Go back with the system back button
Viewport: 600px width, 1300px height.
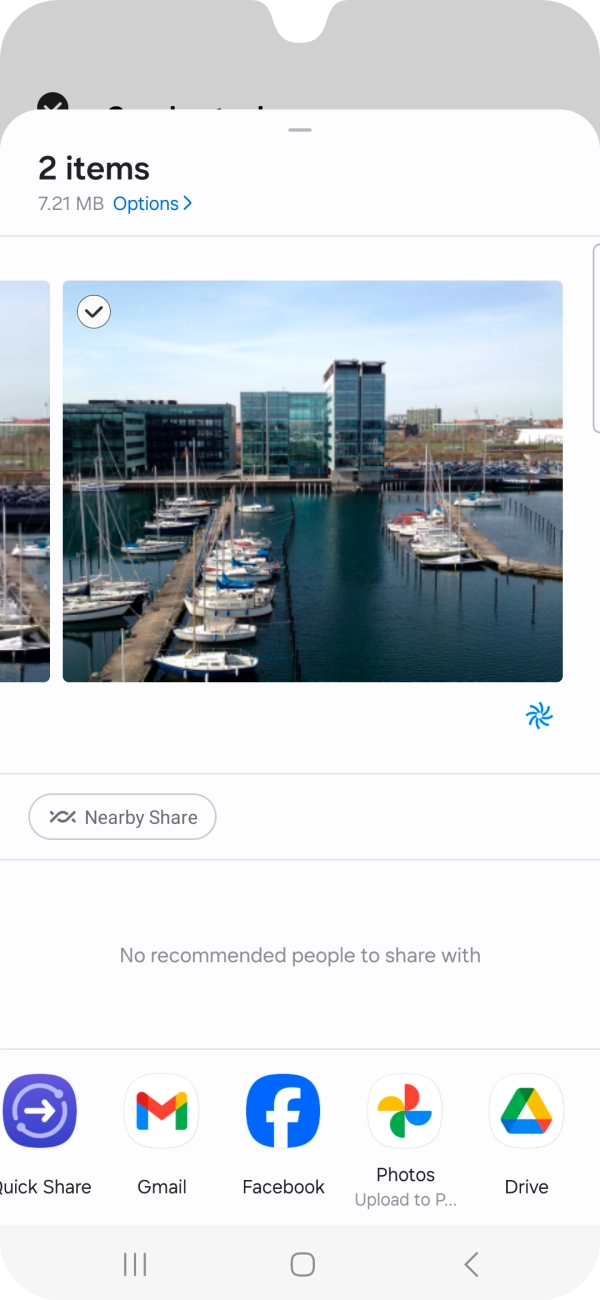[x=471, y=1264]
